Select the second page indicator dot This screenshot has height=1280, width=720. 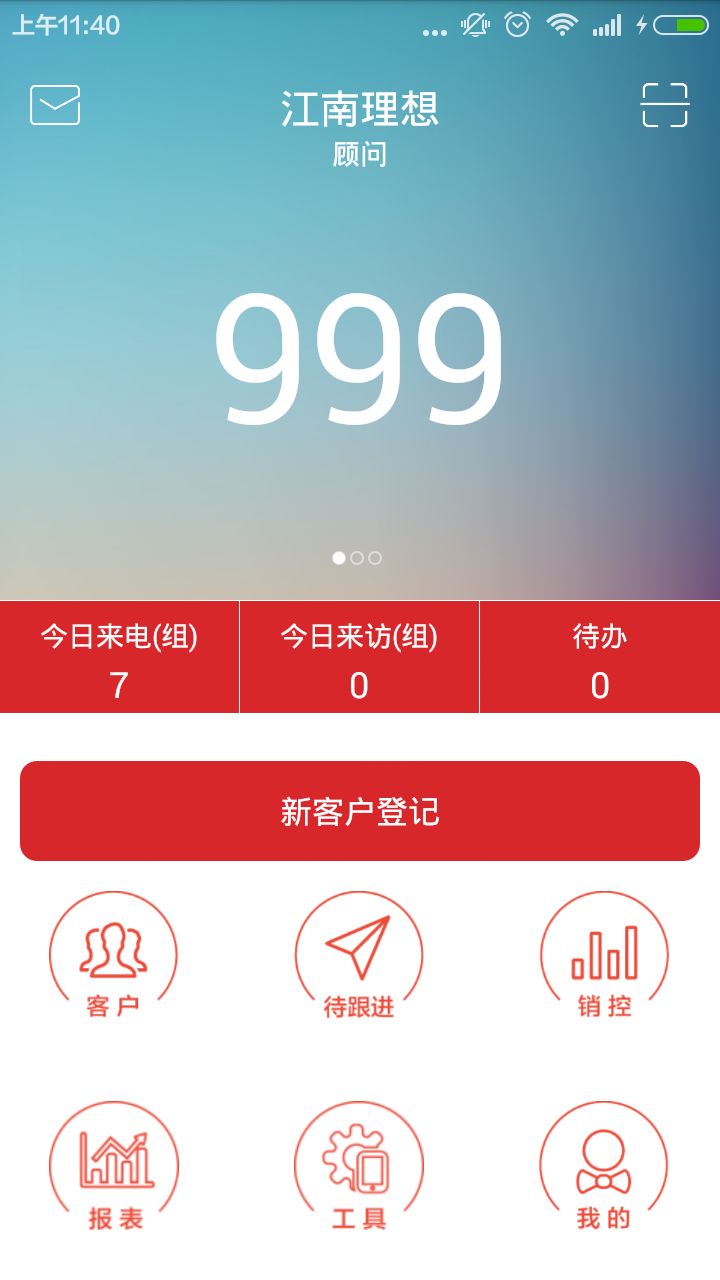(357, 558)
